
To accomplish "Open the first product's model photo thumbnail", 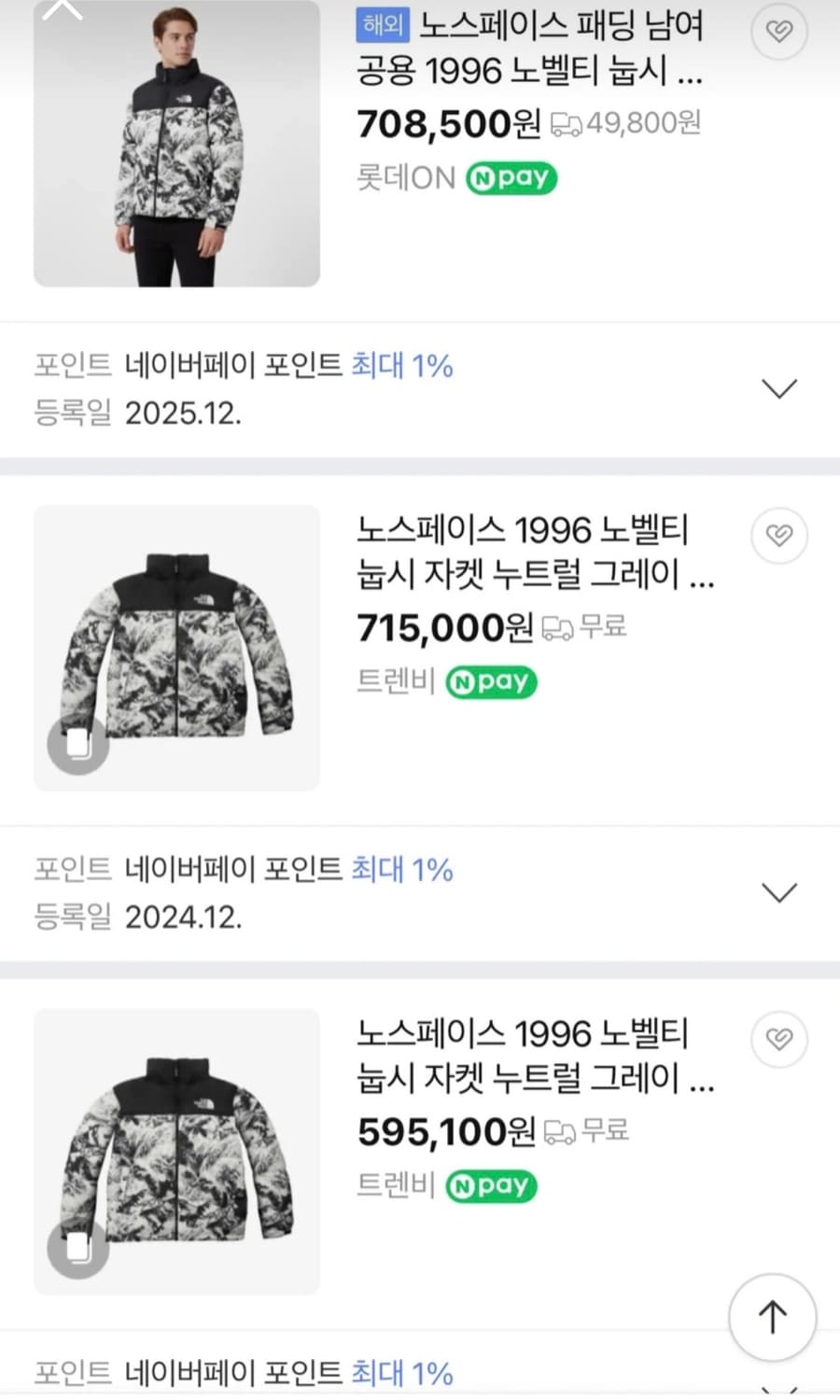I will [176, 146].
